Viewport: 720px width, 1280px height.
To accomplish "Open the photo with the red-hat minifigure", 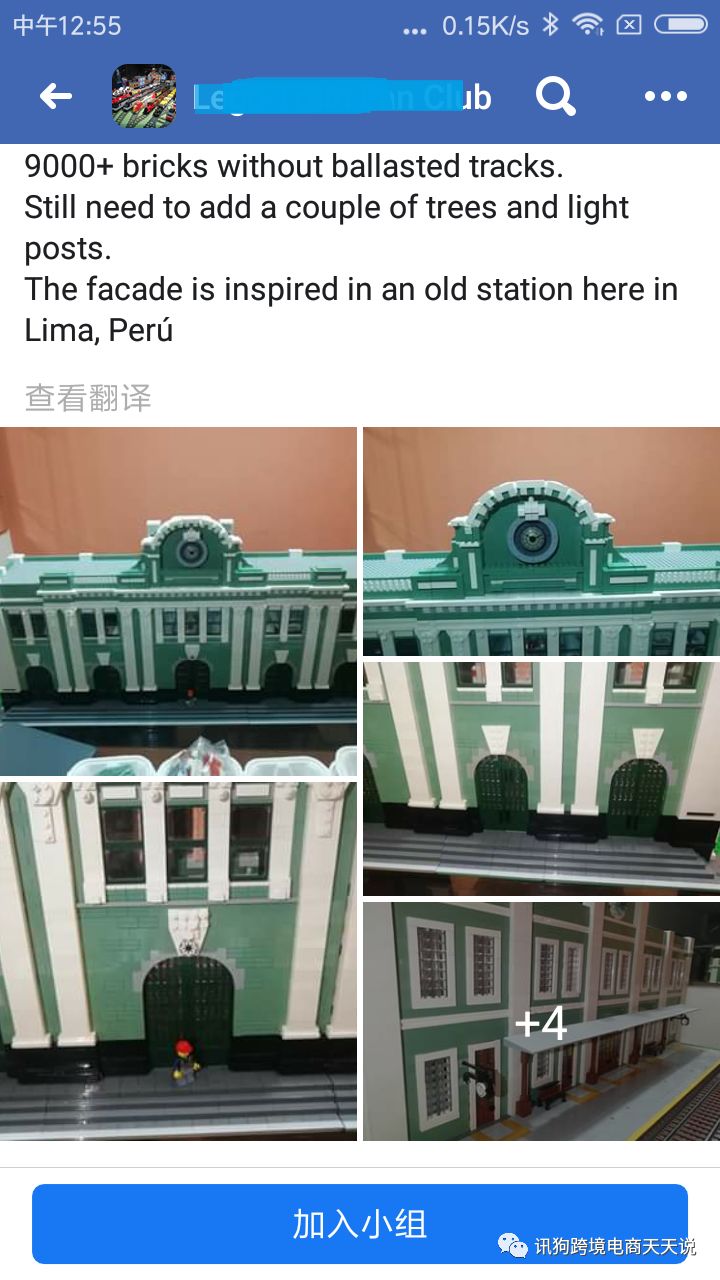I will 178,960.
